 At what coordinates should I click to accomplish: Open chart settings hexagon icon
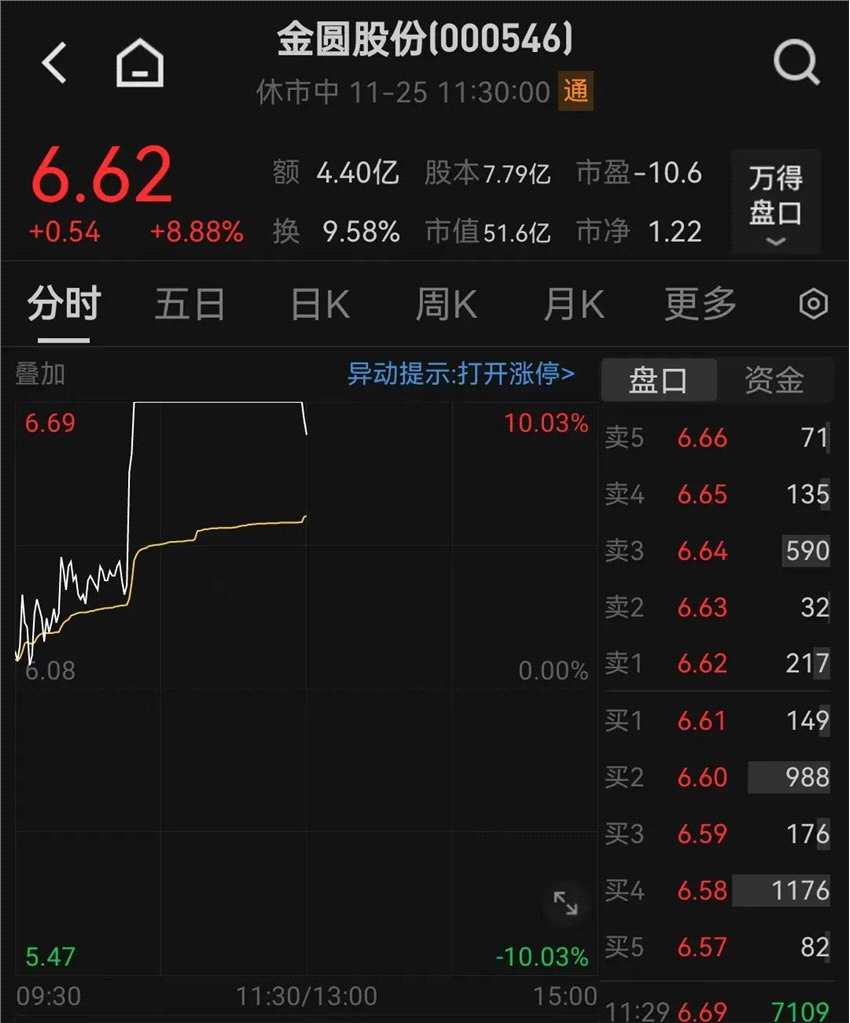click(814, 304)
